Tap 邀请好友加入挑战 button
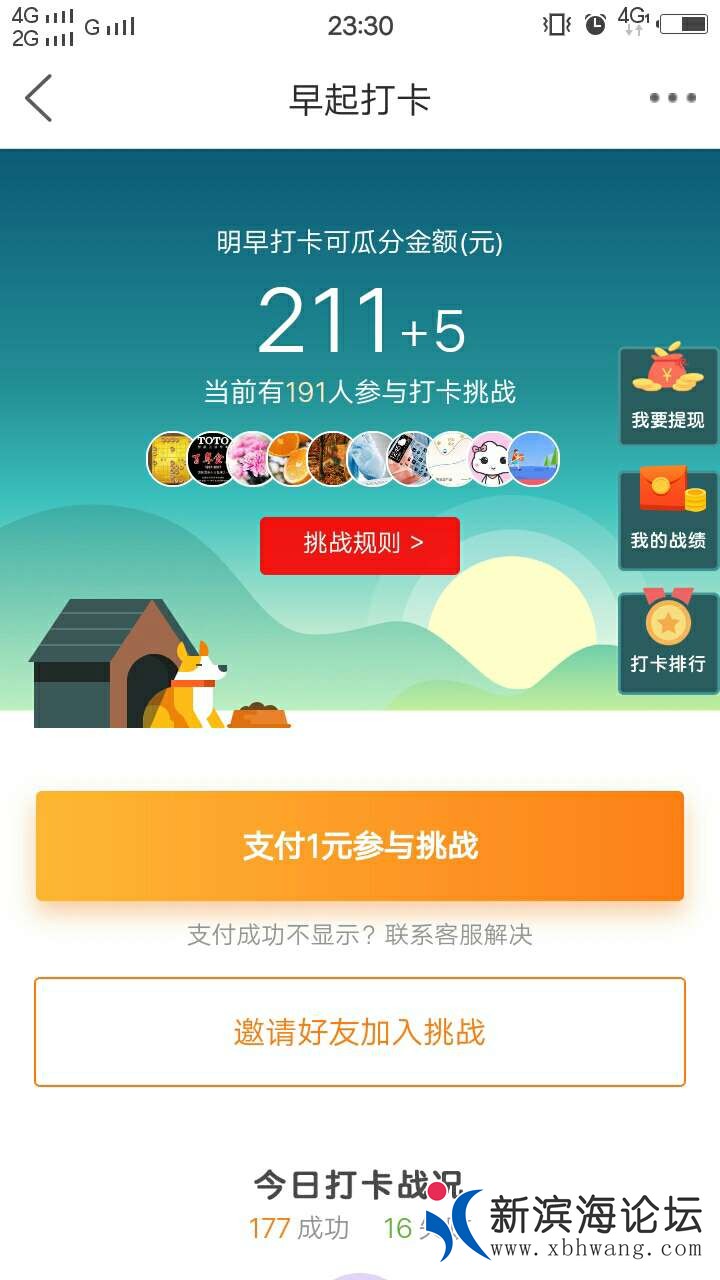 click(x=360, y=1031)
